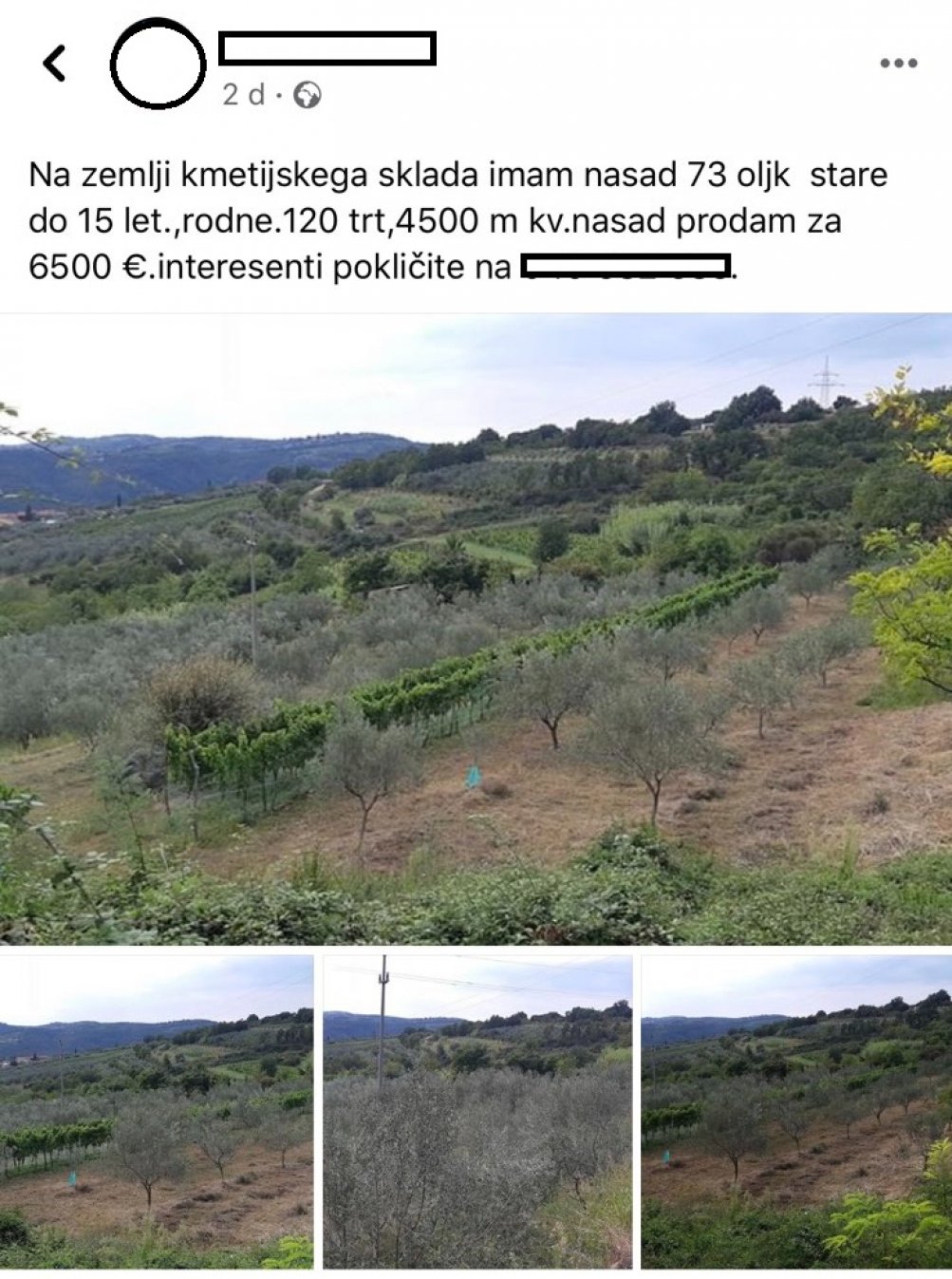The width and height of the screenshot is (952, 1279).
Task: Open the poster's profile by name
Action: point(327,48)
